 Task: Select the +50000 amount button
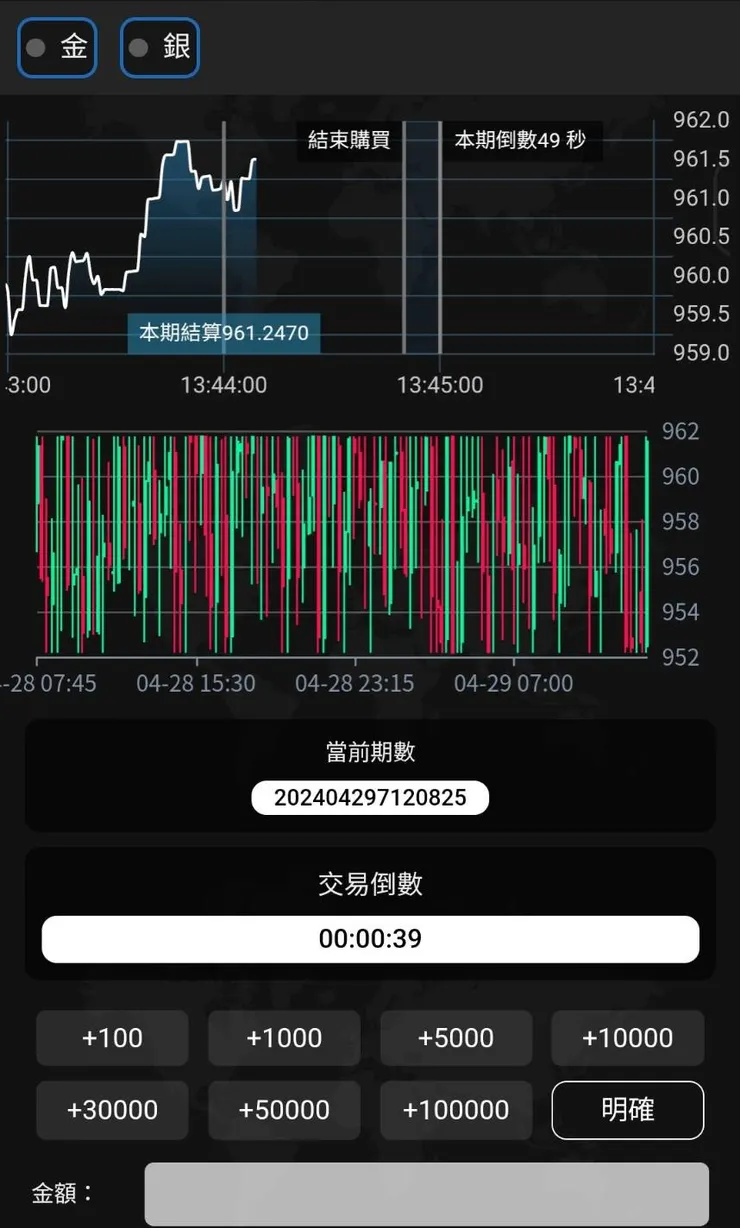[x=284, y=1110]
